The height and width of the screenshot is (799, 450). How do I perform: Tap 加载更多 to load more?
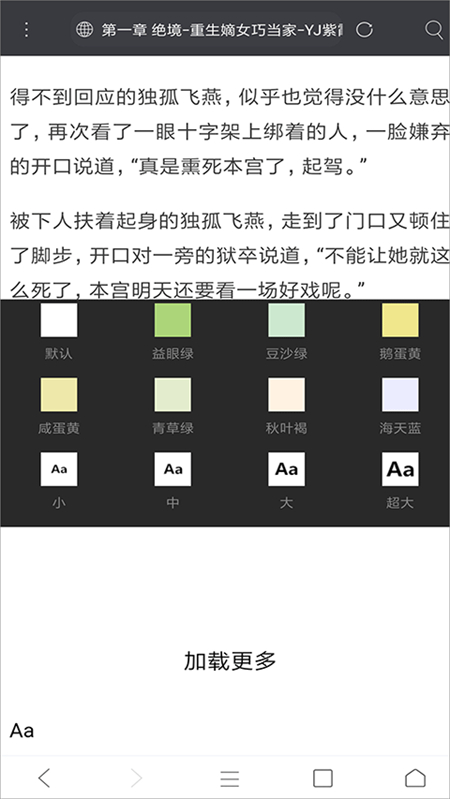pyautogui.click(x=230, y=661)
